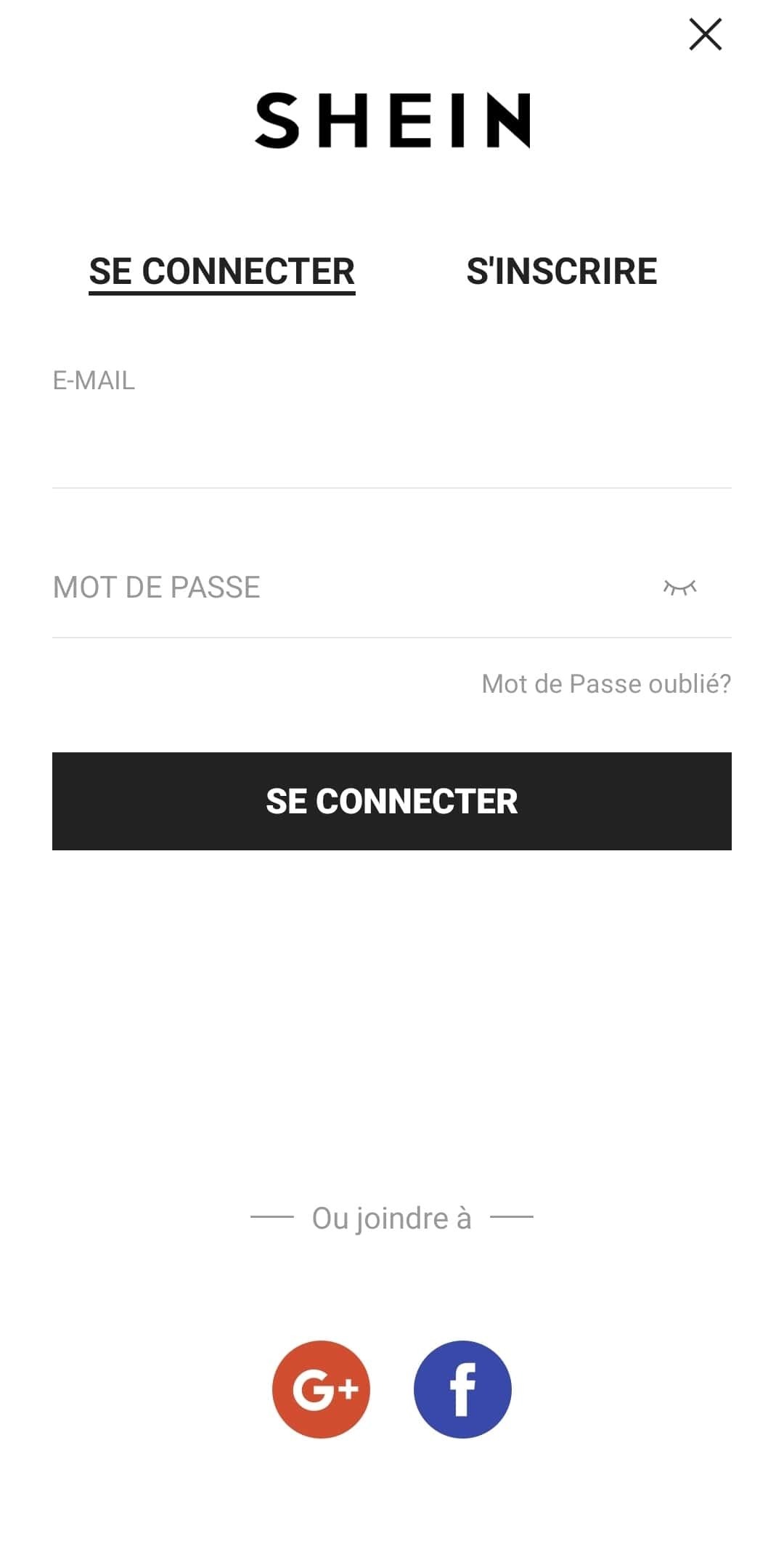Sign in with Facebook
Image resolution: width=784 pixels, height=1541 pixels.
click(462, 1389)
